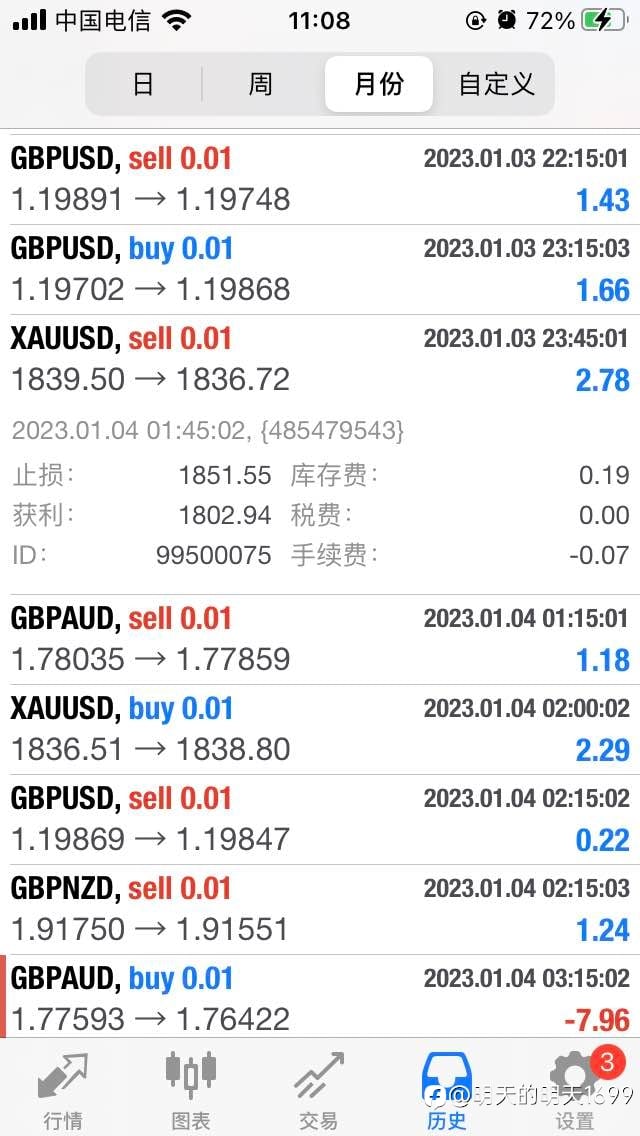Image resolution: width=640 pixels, height=1136 pixels.
Task: Choose the 自定义 custom range tab
Action: coord(496,84)
